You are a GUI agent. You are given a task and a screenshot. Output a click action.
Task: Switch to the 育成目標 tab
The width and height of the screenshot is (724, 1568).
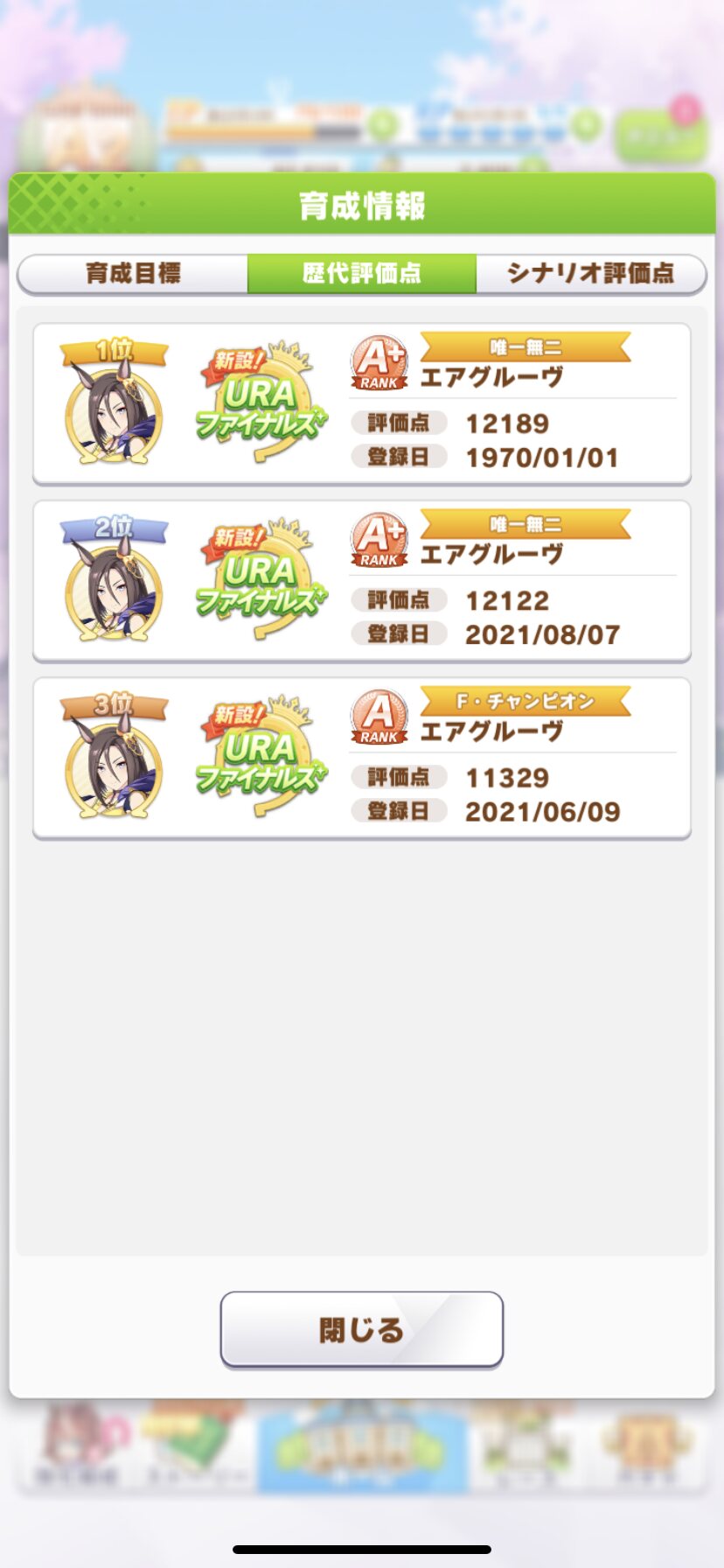pos(133,274)
